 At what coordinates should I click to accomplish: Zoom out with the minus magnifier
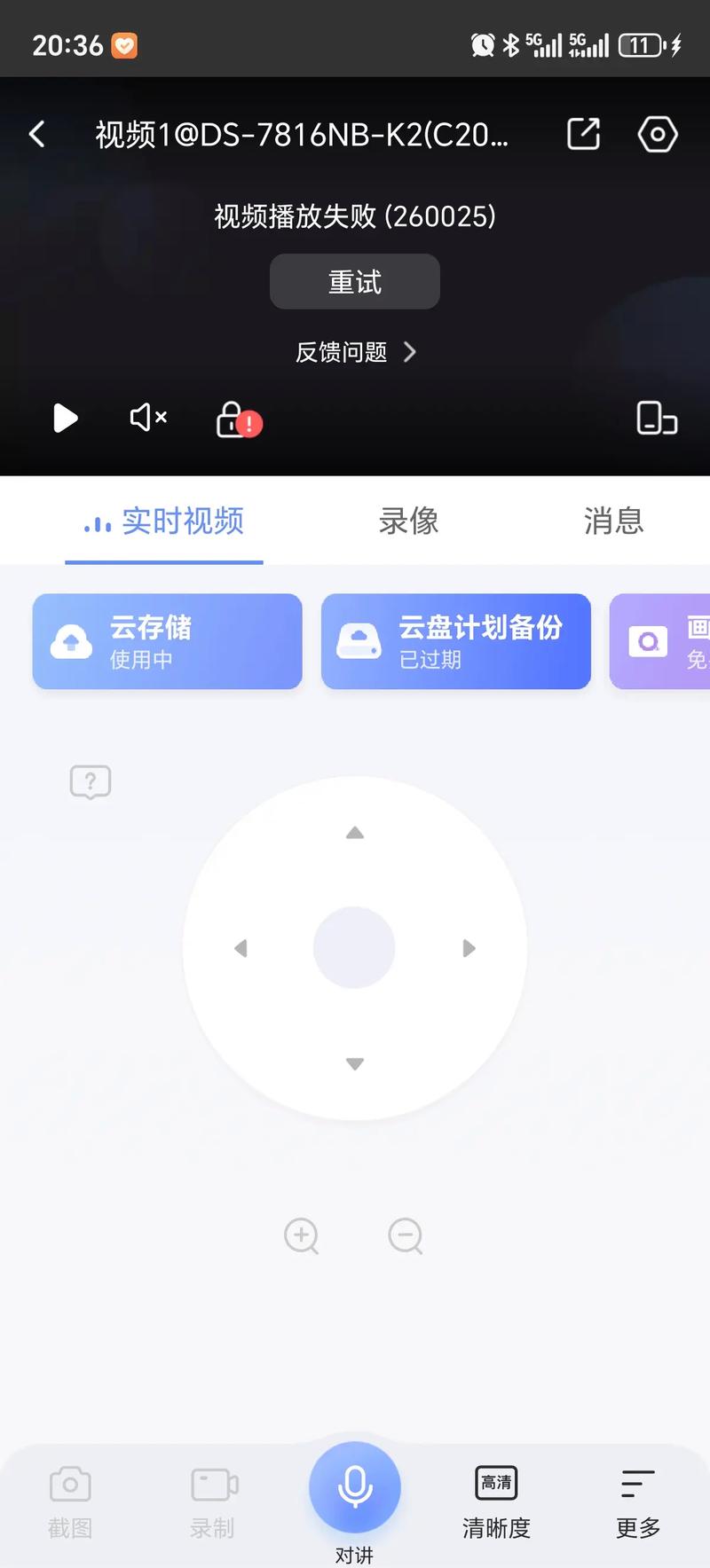point(406,1235)
